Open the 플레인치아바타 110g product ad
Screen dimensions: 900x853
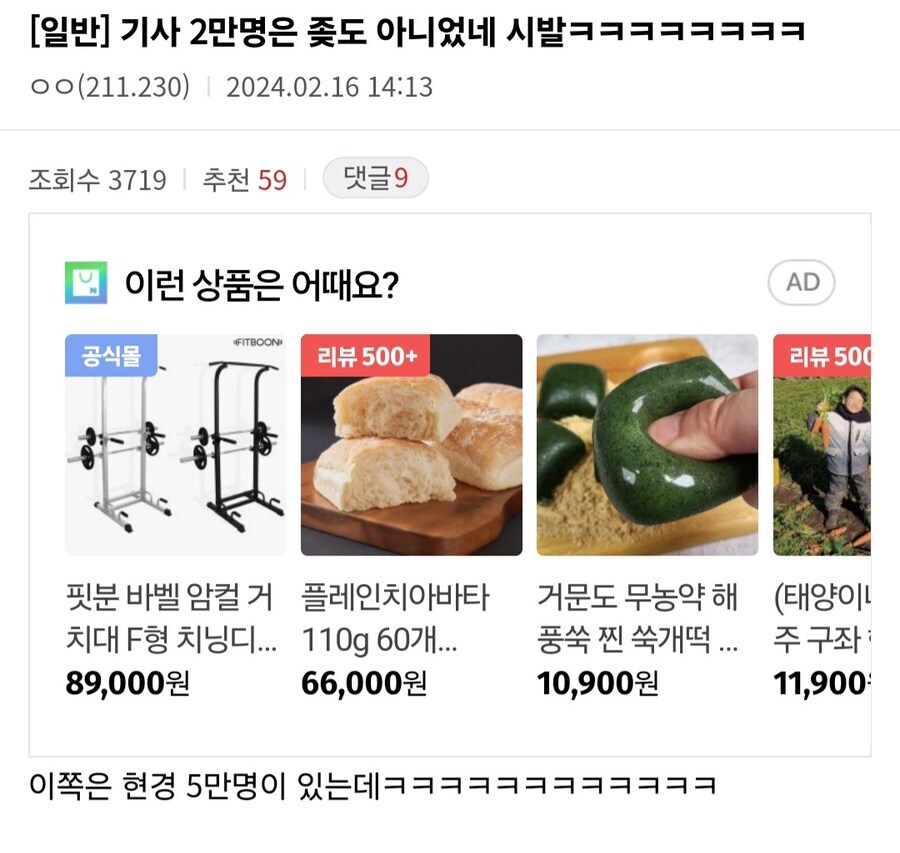point(411,445)
